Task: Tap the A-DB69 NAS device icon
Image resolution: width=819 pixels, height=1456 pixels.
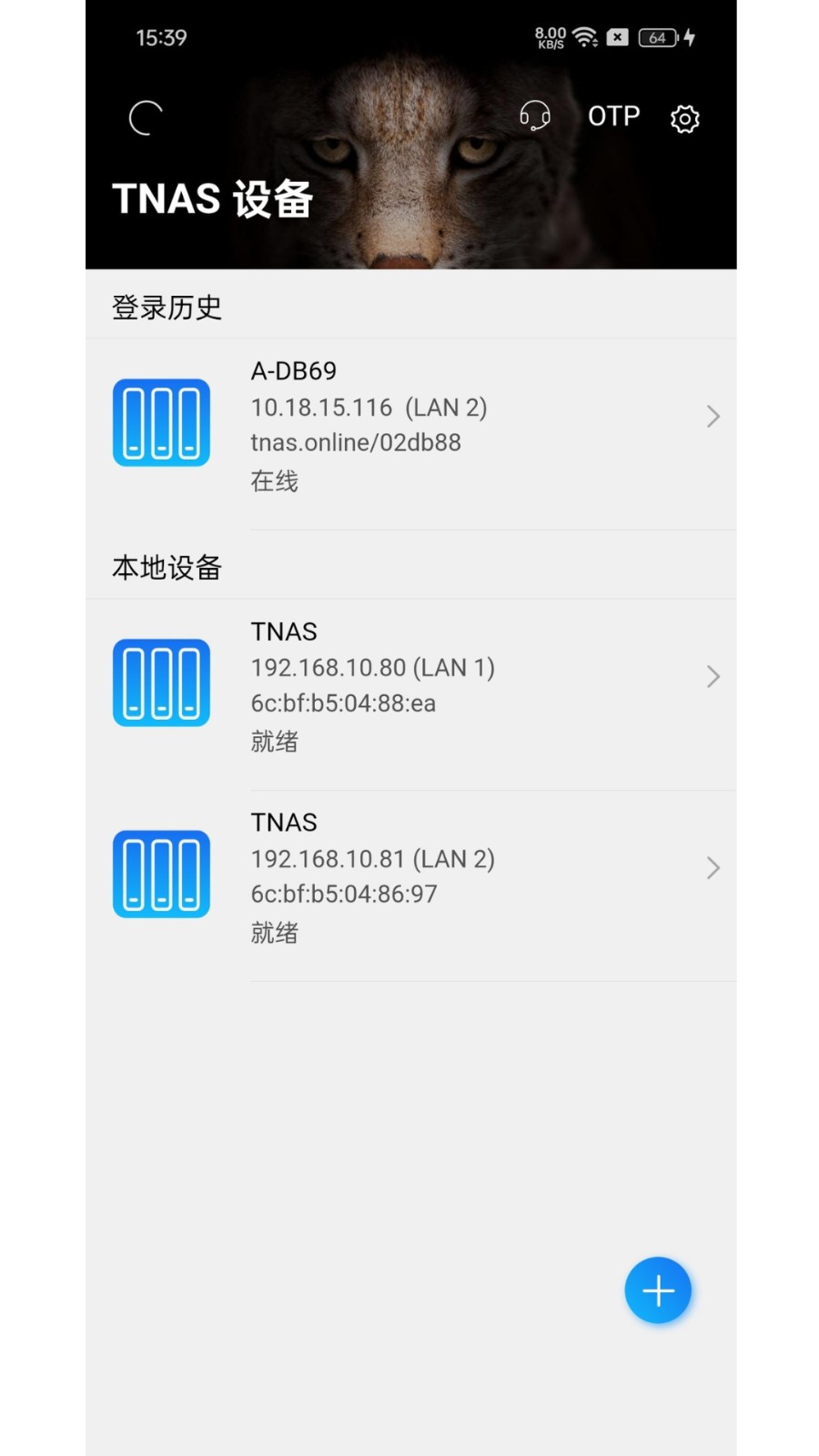Action: [161, 422]
